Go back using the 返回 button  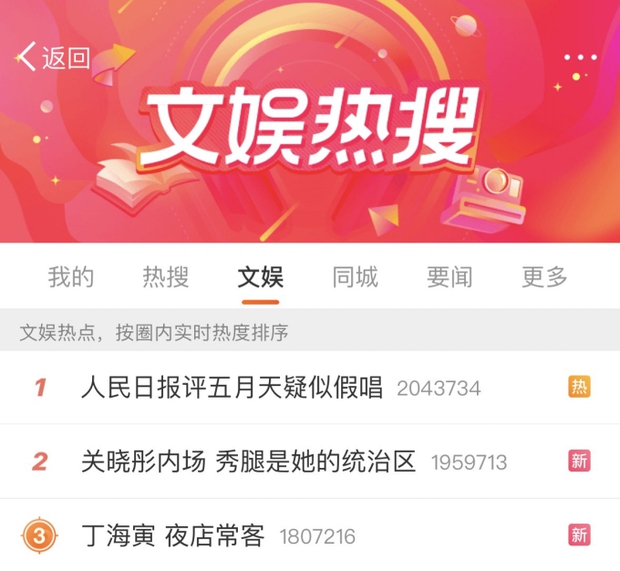[54, 58]
